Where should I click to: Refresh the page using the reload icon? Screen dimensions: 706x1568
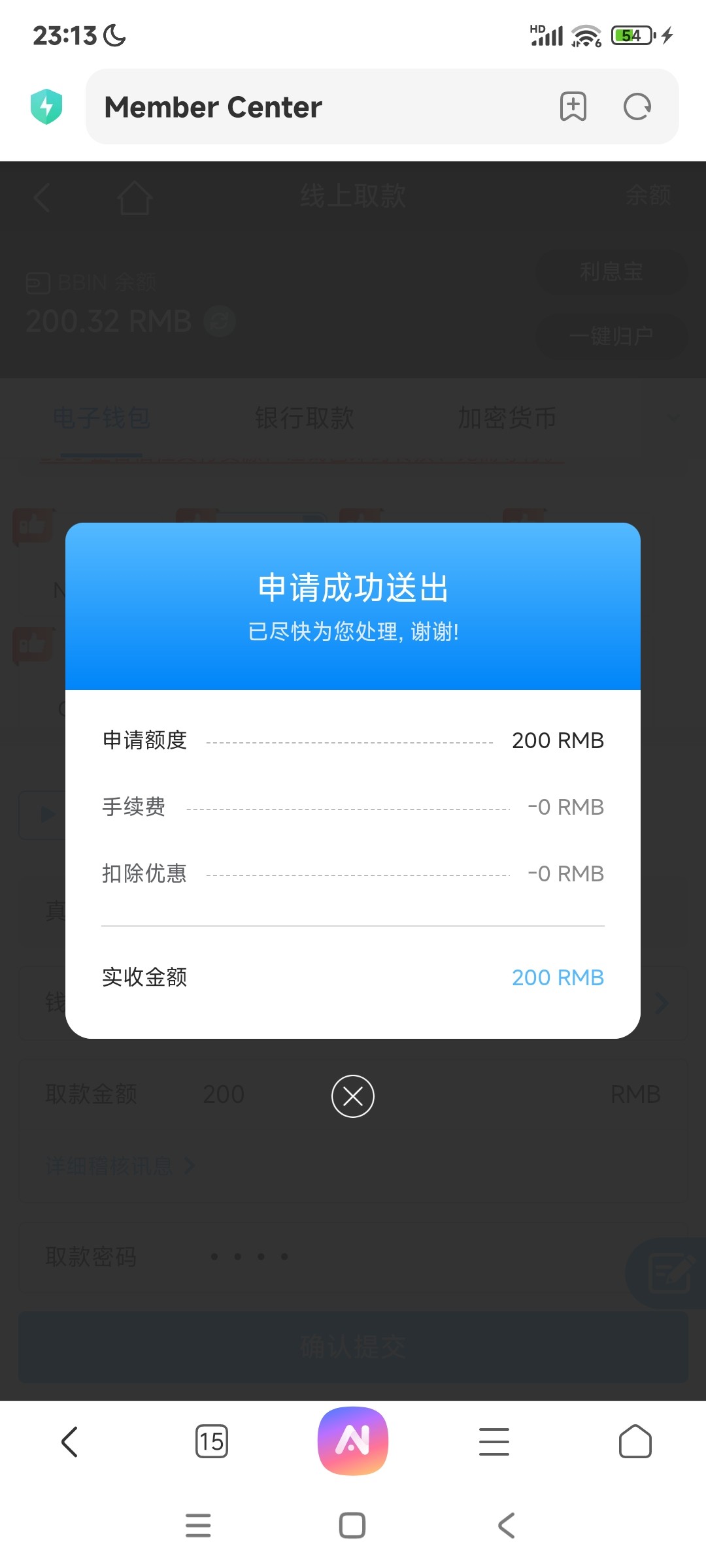click(x=637, y=106)
